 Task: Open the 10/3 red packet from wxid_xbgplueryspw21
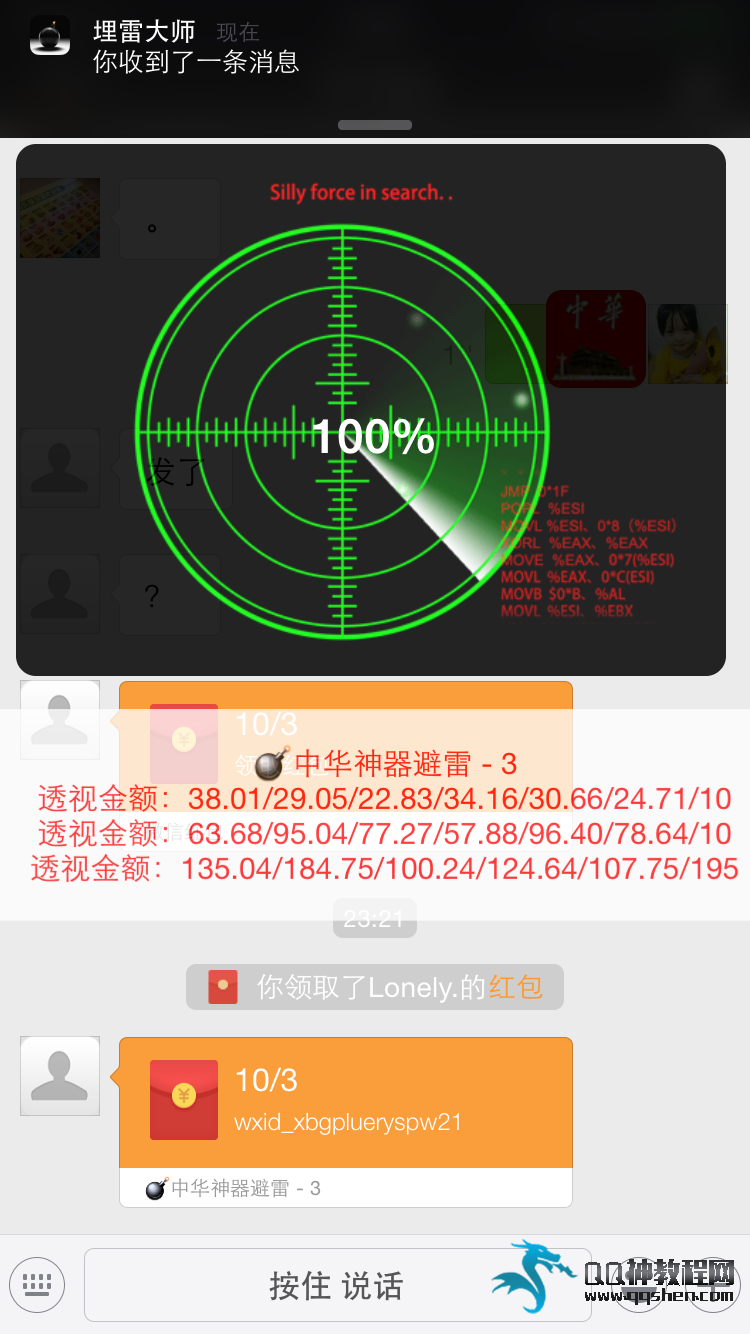345,1102
